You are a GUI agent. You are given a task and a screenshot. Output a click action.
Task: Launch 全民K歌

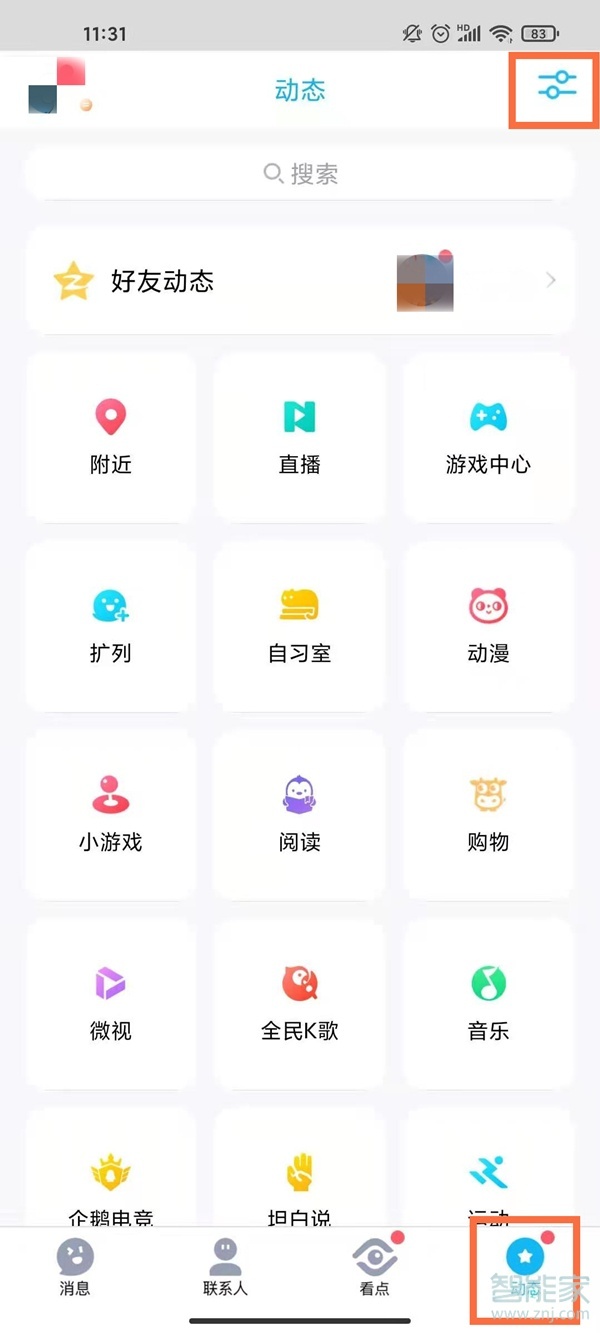pyautogui.click(x=299, y=1003)
